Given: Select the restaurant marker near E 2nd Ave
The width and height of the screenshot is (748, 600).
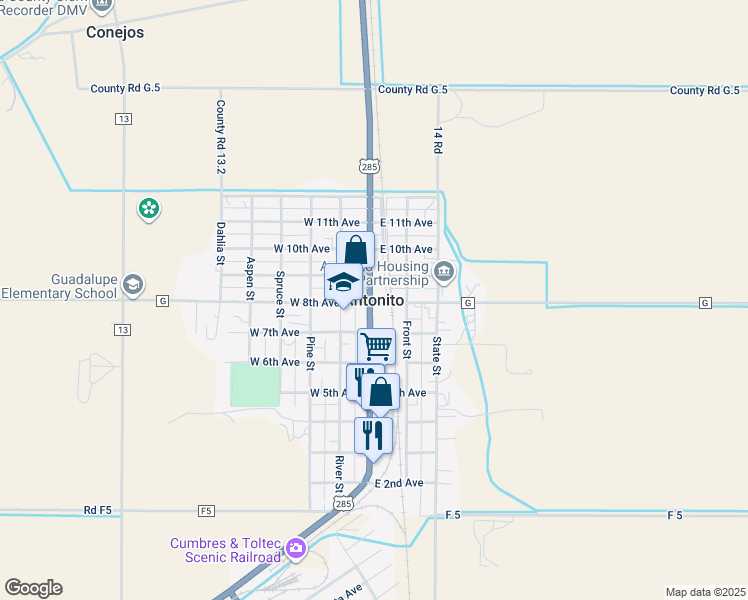Looking at the screenshot, I should coord(373,435).
